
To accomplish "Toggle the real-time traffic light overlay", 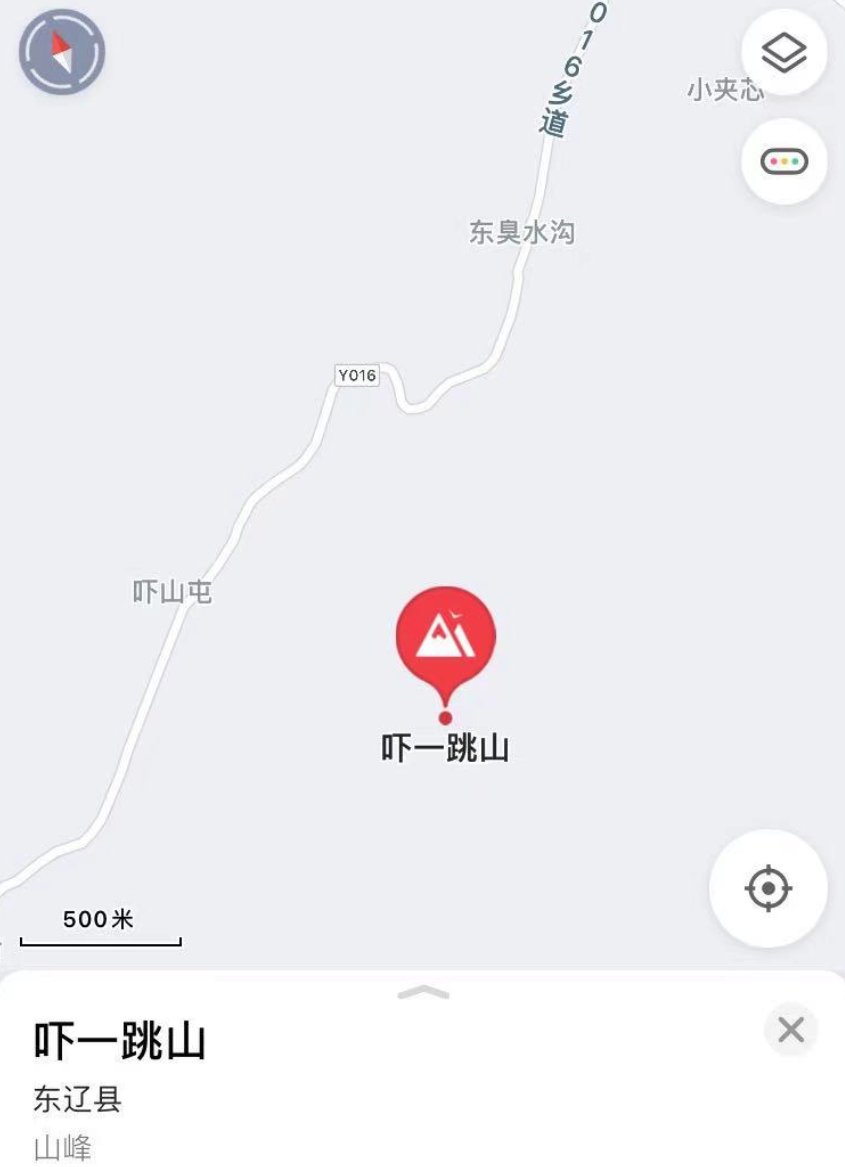I will click(786, 160).
